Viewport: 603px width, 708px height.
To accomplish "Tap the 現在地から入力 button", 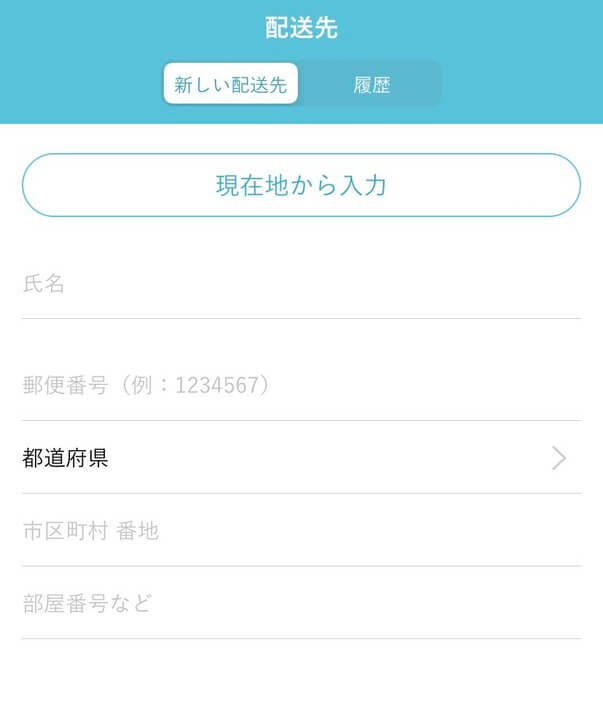I will pos(301,185).
